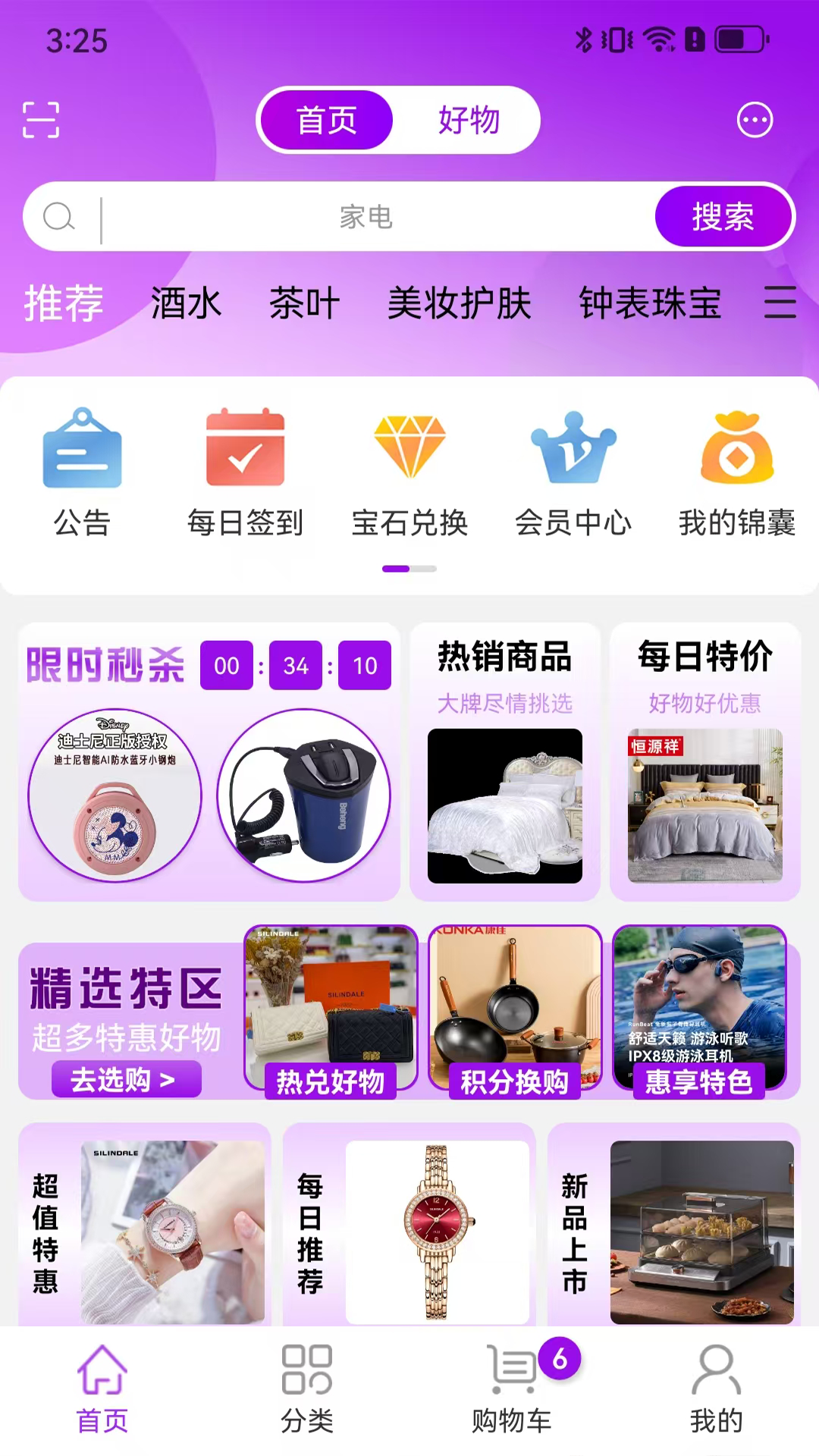Open the 热销商品 card
819x1456 pixels.
pyautogui.click(x=505, y=761)
